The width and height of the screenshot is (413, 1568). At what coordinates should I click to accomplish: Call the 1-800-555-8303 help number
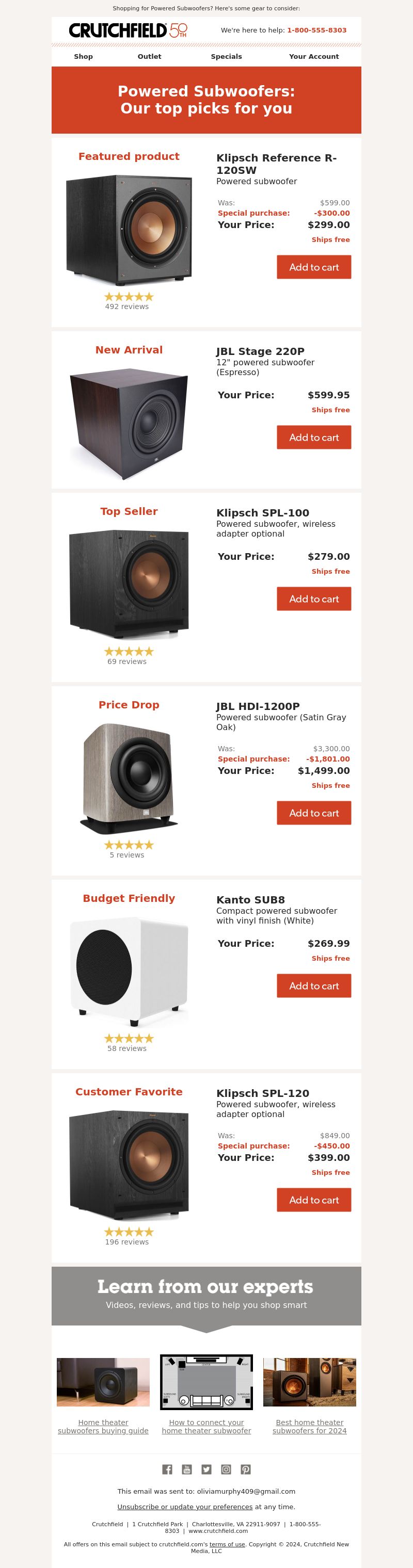(316, 30)
